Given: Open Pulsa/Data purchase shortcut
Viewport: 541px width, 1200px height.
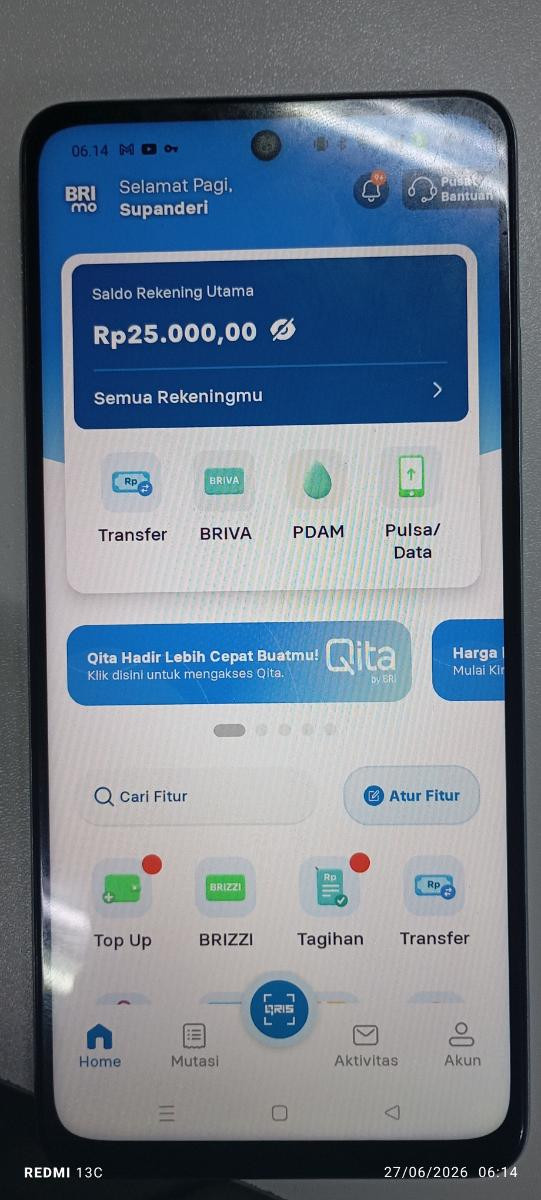Looking at the screenshot, I should click(x=412, y=505).
